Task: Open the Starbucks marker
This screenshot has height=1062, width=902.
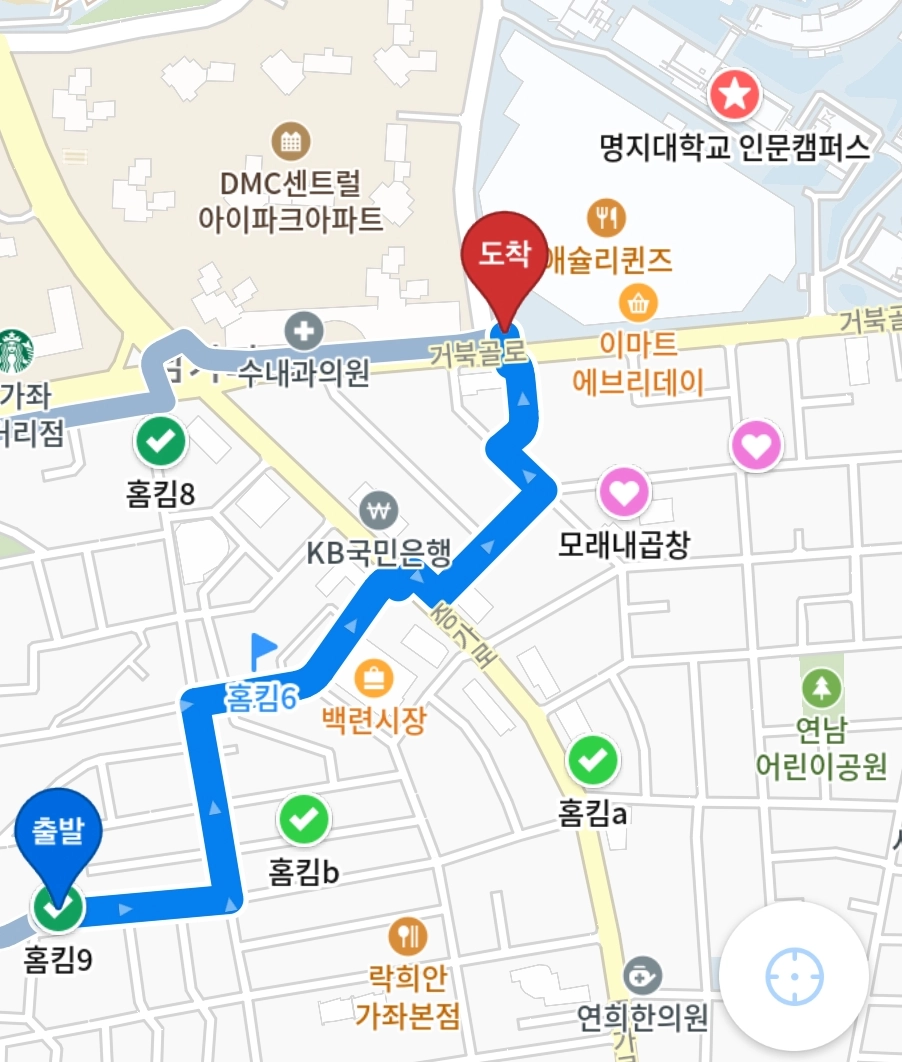Action: [14, 351]
